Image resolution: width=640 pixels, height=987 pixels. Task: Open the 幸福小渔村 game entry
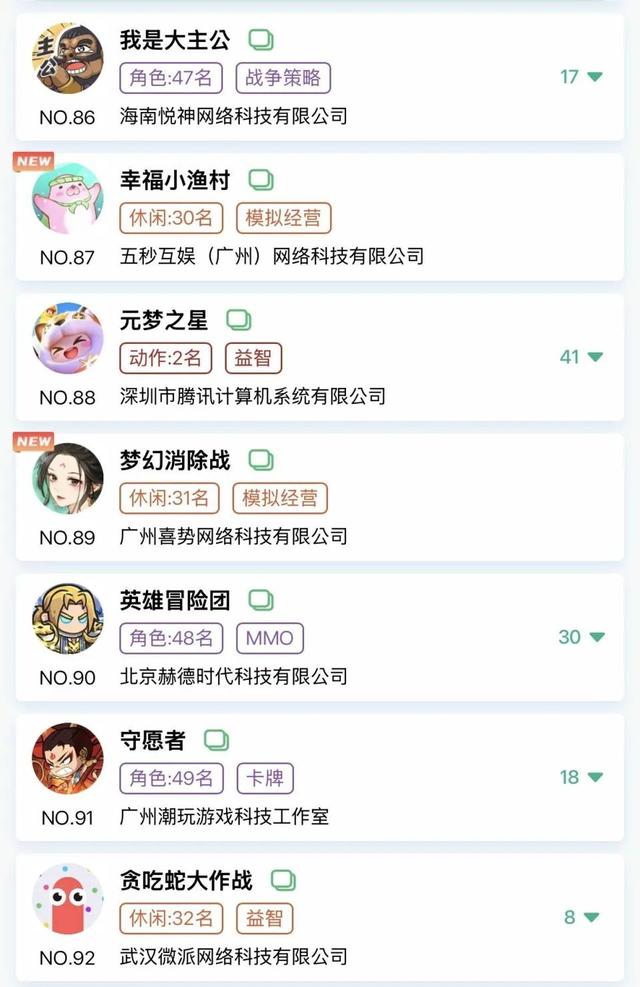(x=175, y=180)
